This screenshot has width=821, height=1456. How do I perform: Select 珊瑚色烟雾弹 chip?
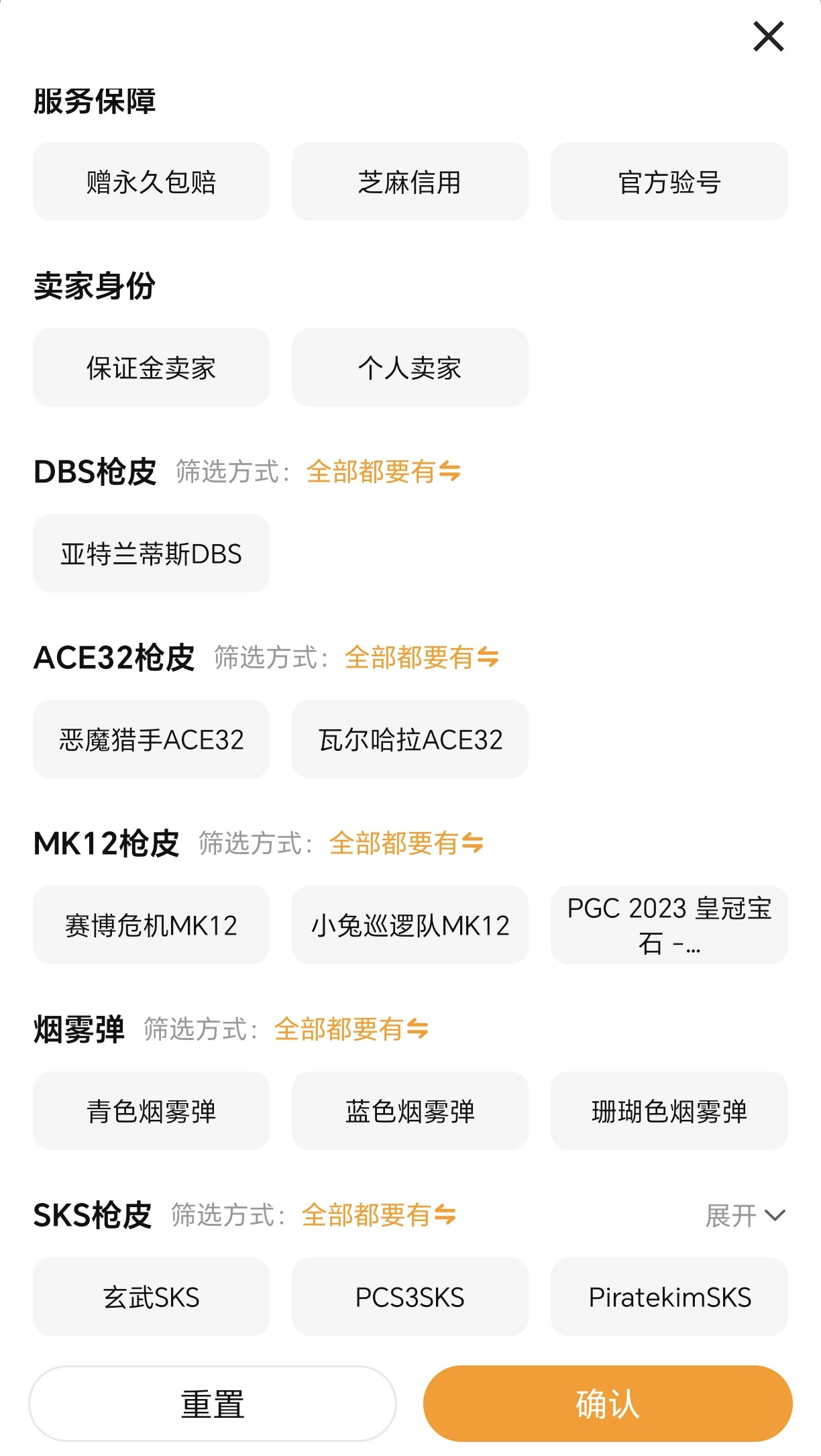tap(669, 1111)
